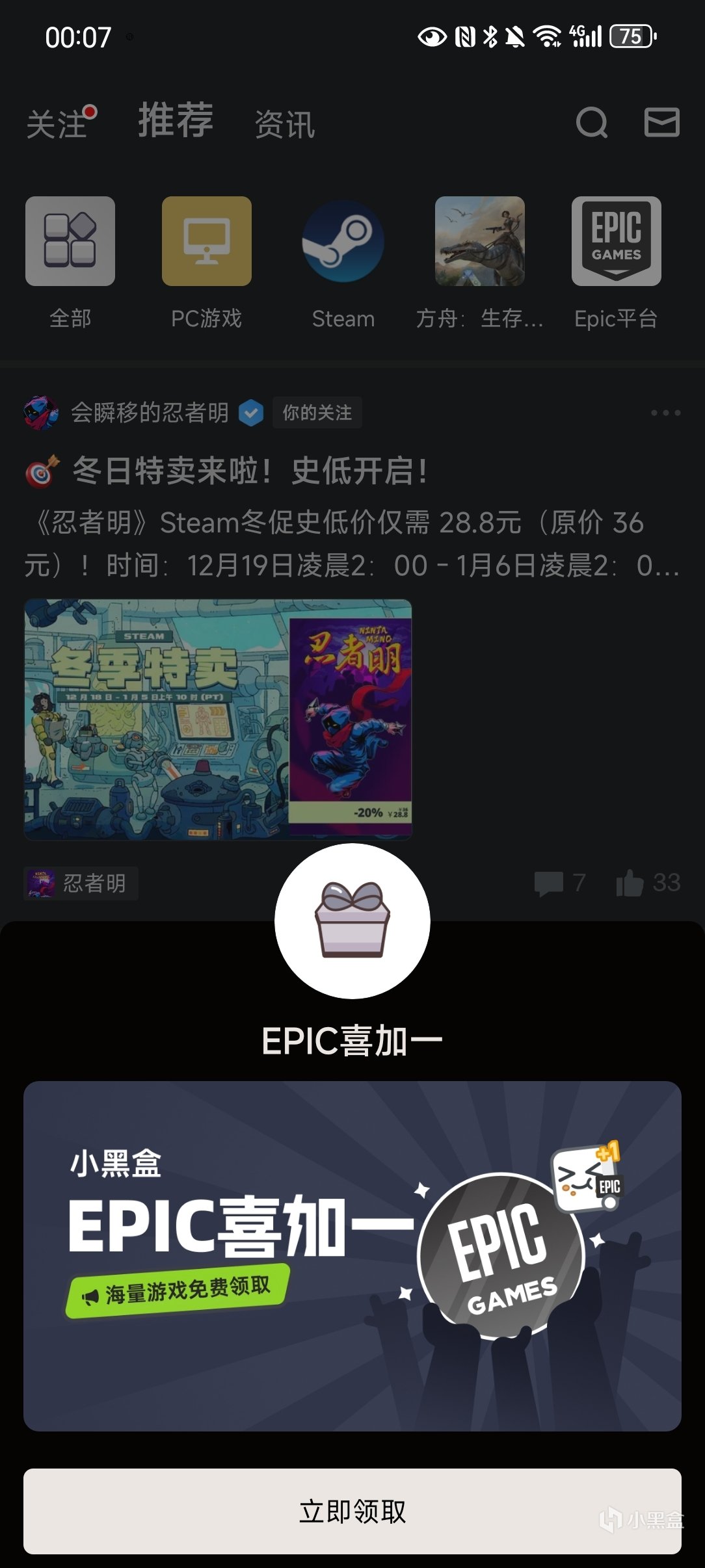Screen dimensions: 705x1568
Task: Open the 冬日特卖来啦 post
Action: pyautogui.click(x=250, y=471)
